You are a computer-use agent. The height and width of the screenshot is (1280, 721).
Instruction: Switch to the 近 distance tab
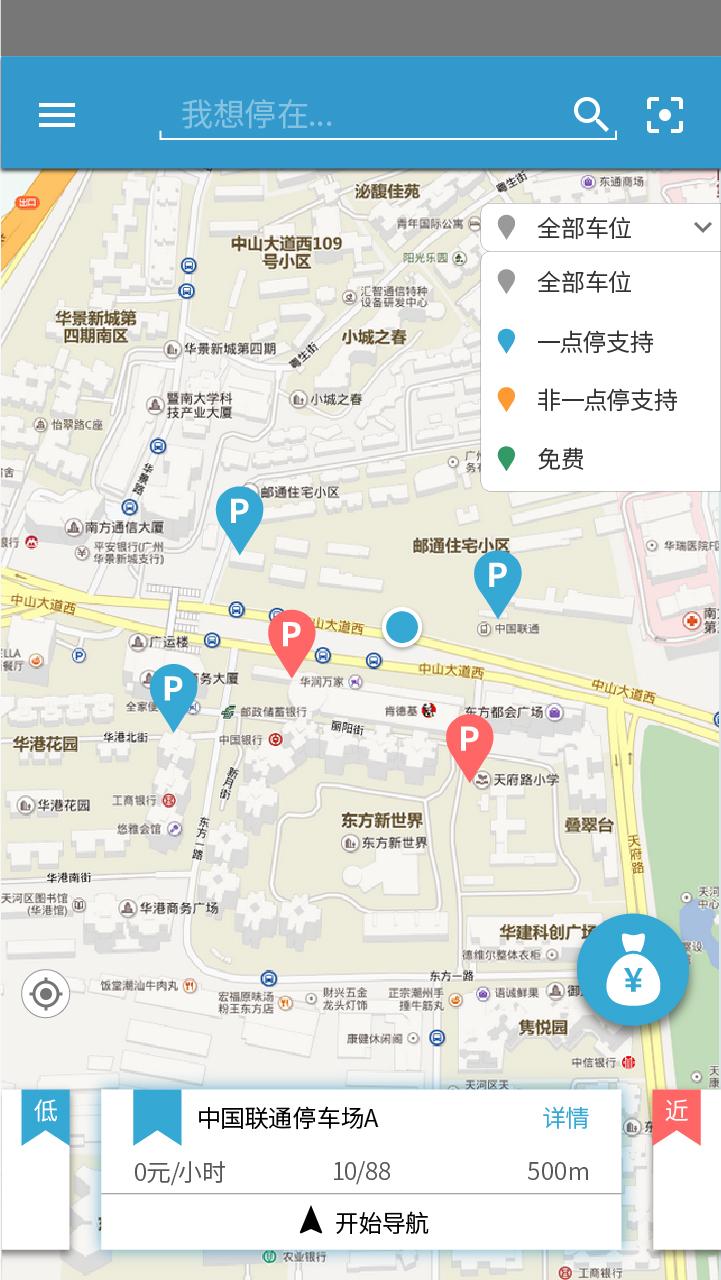pyautogui.click(x=677, y=1112)
